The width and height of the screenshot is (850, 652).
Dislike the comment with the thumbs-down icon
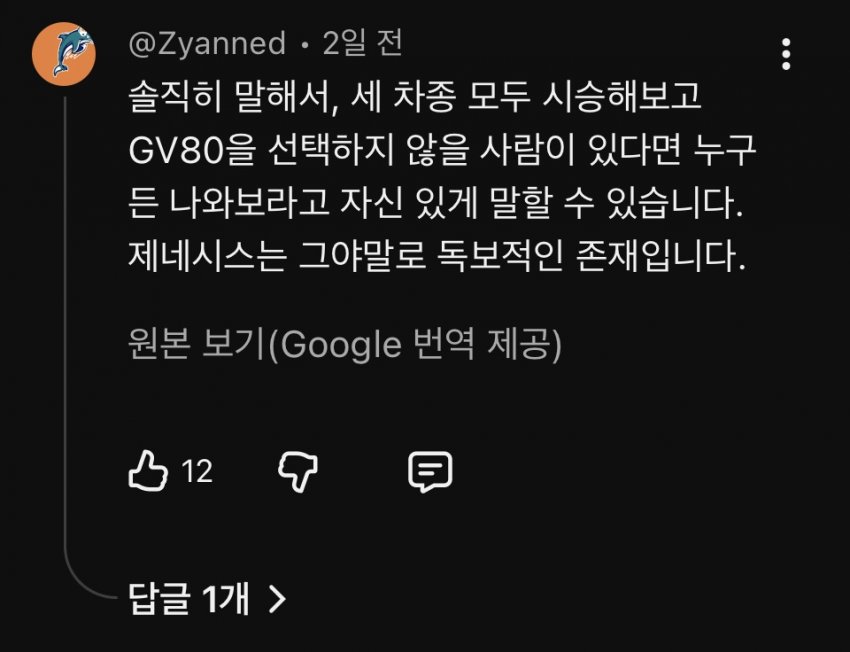pos(298,472)
